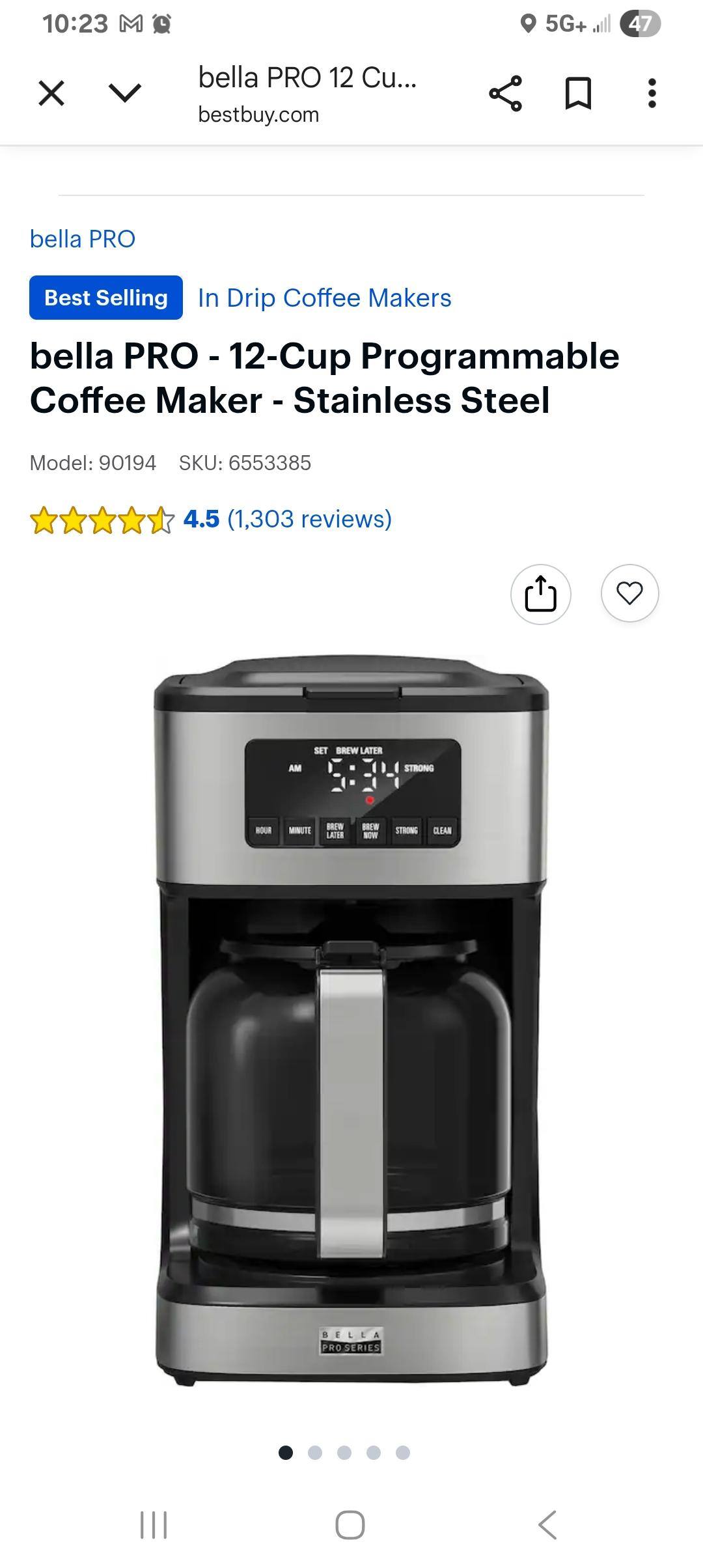This screenshot has height=1568, width=703.
Task: Bookmark this Best Buy page
Action: 578,93
